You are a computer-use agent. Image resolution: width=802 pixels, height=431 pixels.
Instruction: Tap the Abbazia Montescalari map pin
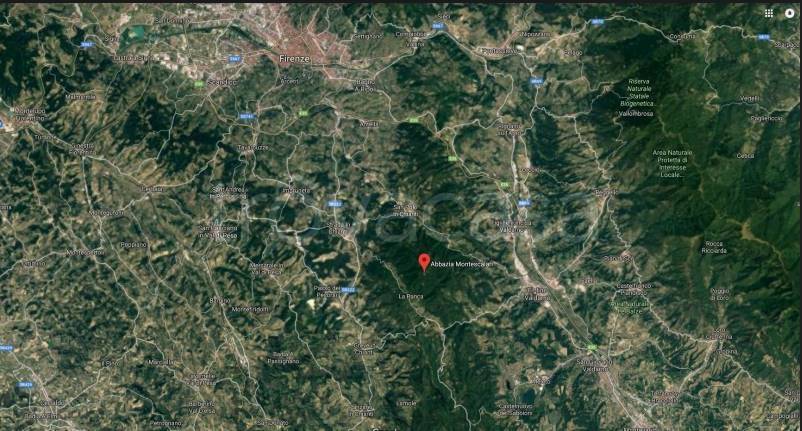tap(423, 261)
